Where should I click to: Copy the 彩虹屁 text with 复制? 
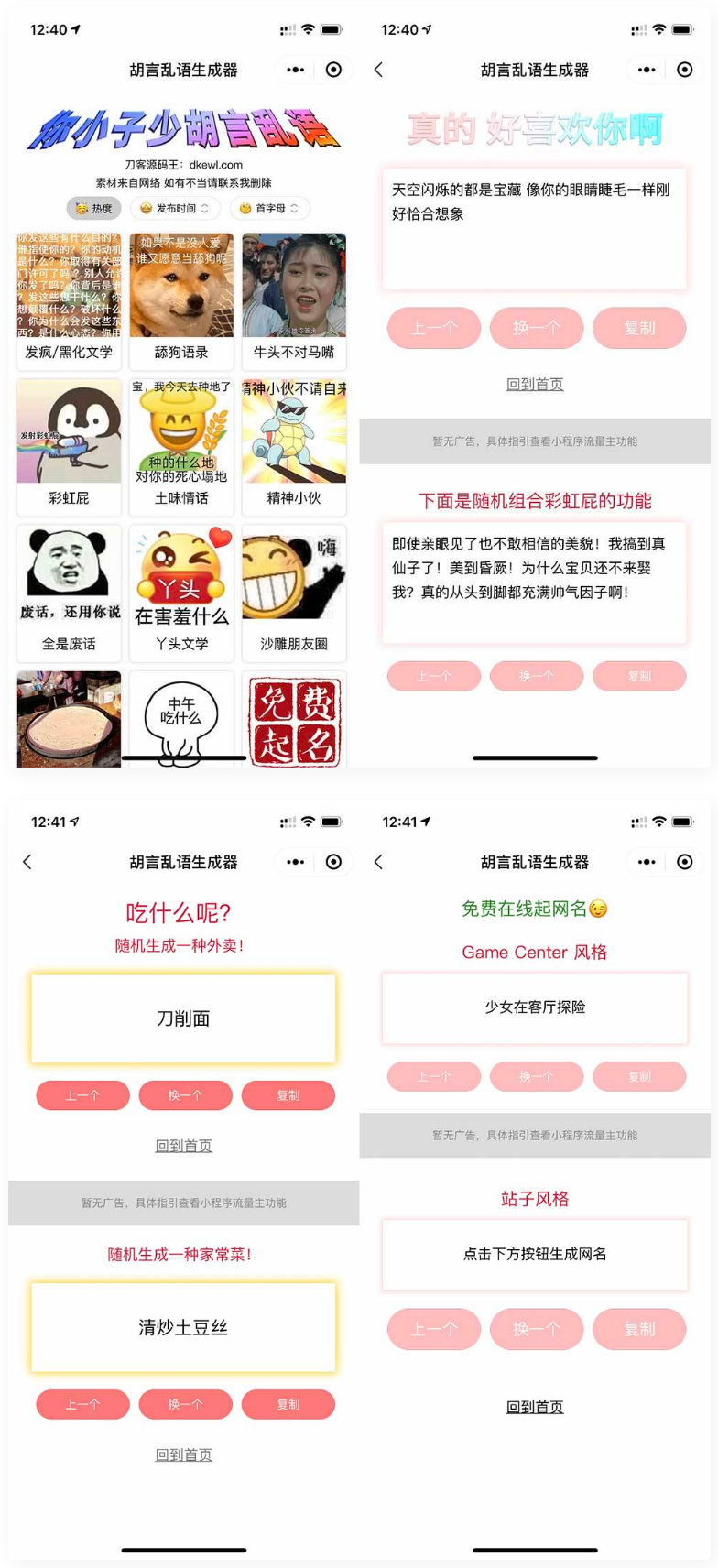(x=639, y=676)
